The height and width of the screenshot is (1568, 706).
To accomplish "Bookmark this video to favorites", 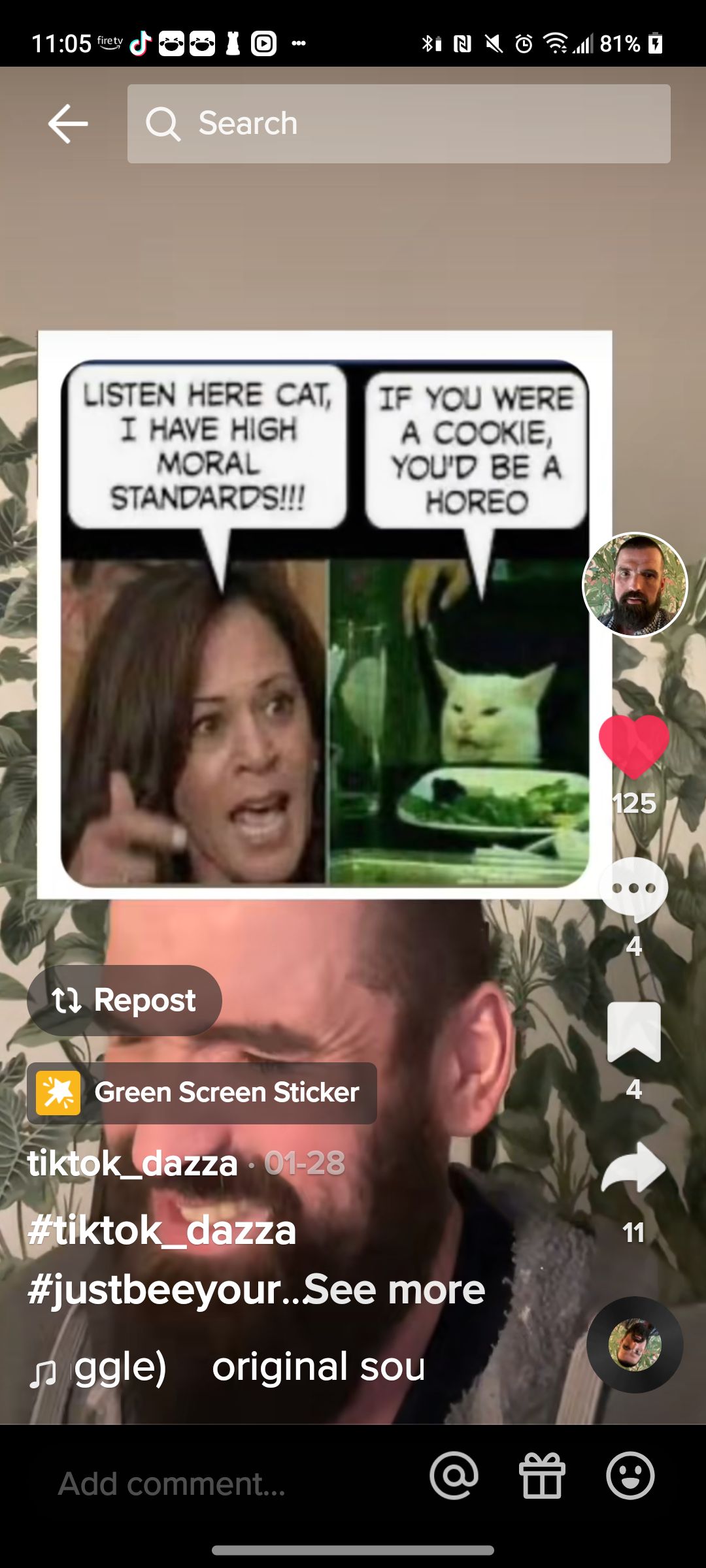I will 633,1032.
